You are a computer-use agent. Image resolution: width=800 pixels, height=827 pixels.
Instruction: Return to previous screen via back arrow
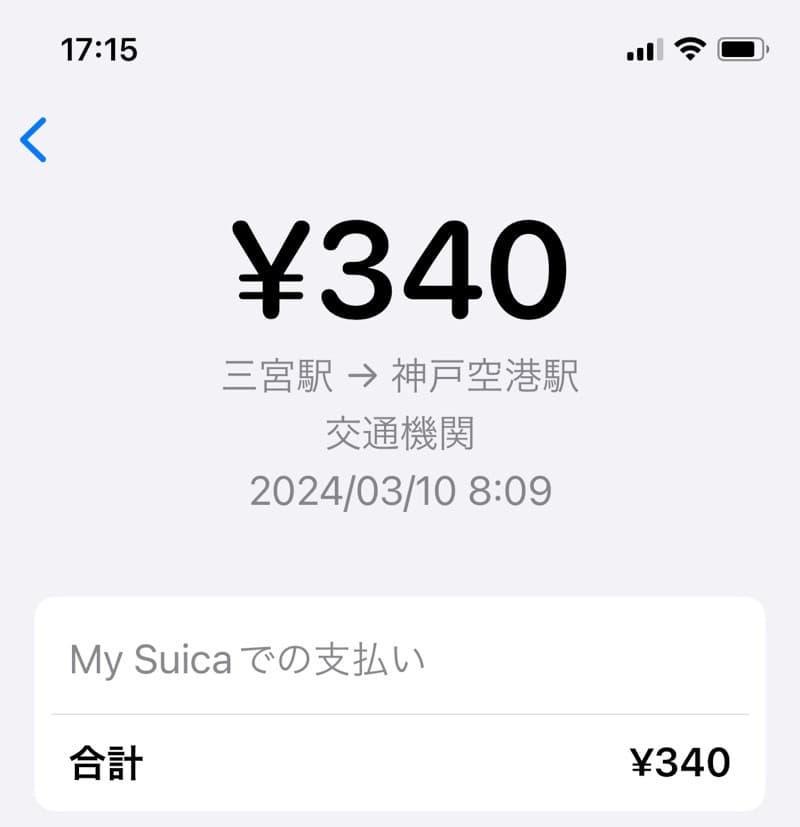tap(35, 141)
